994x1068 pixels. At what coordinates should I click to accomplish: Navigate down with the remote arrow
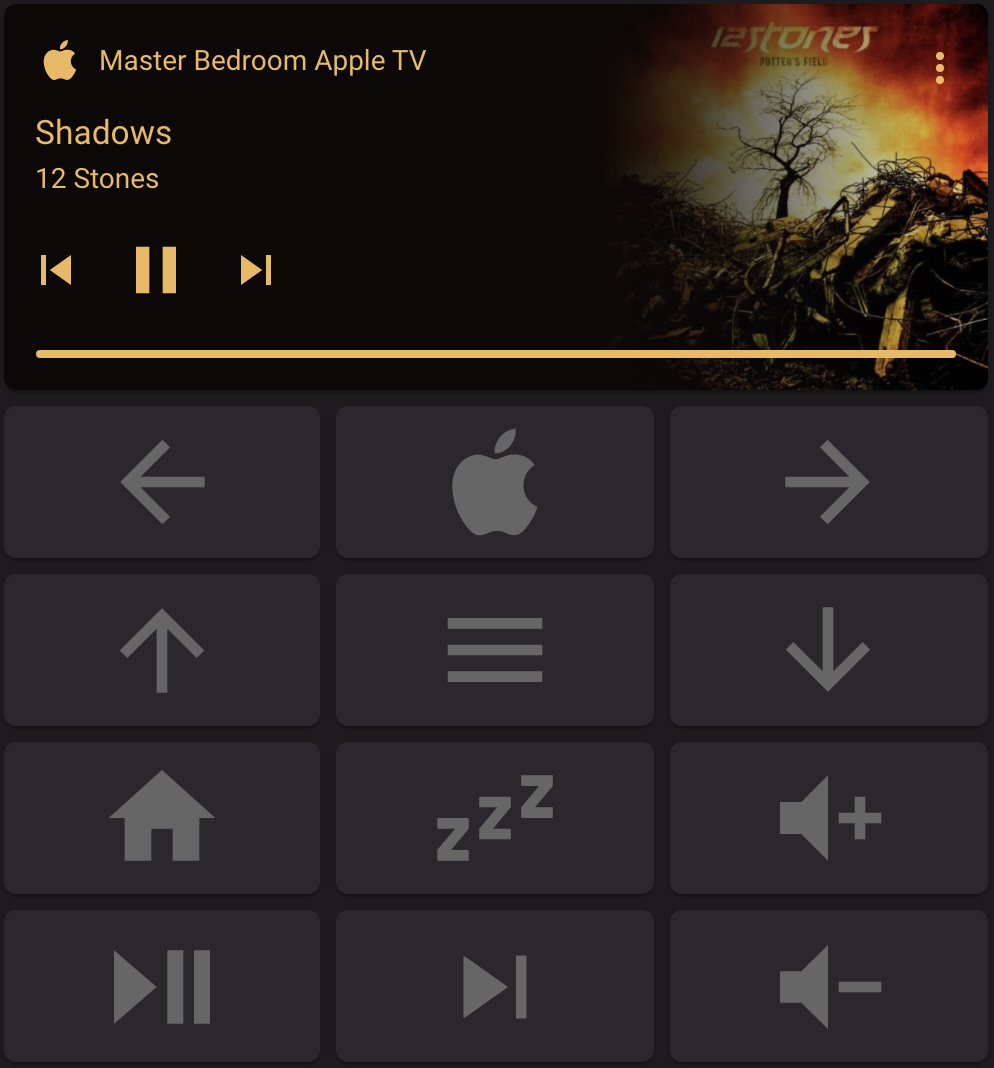click(x=828, y=649)
